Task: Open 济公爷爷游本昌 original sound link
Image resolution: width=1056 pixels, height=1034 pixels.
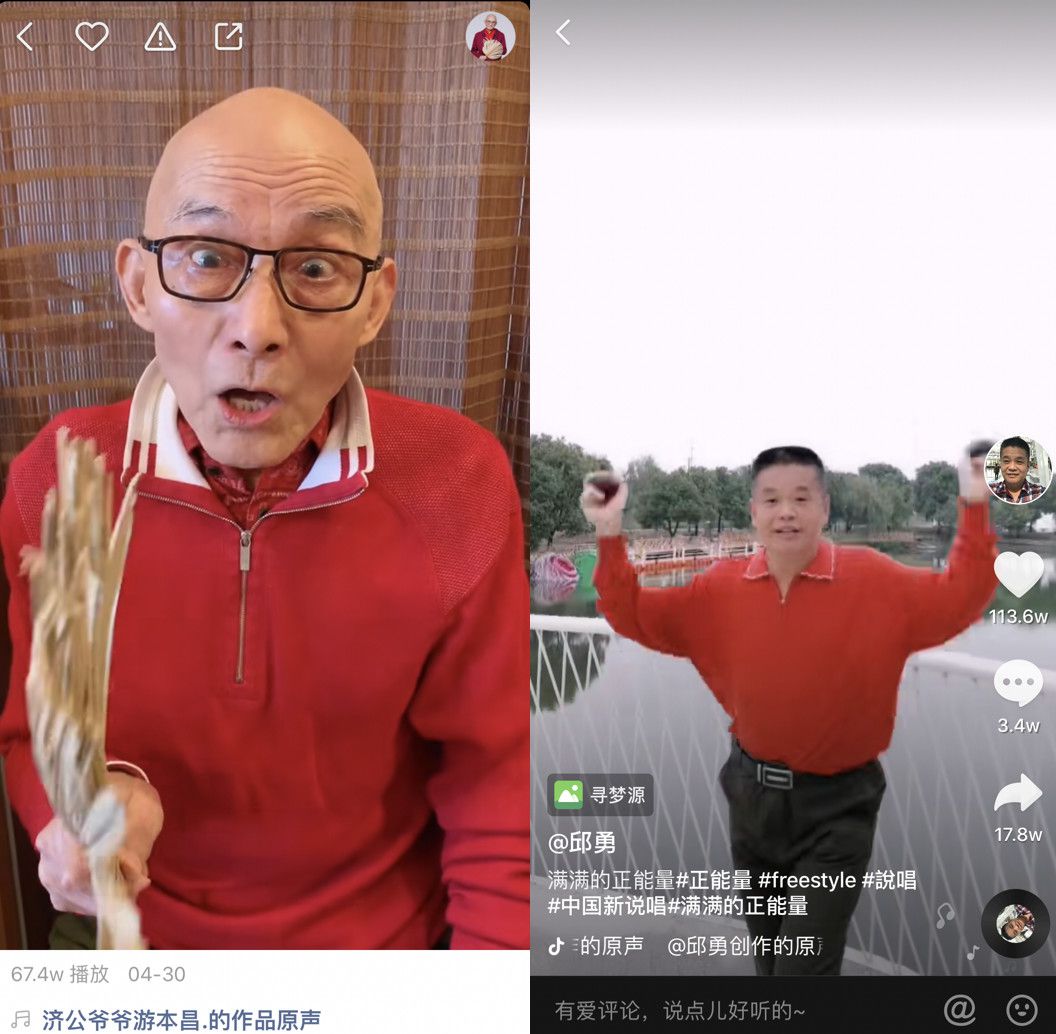Action: (x=180, y=1019)
